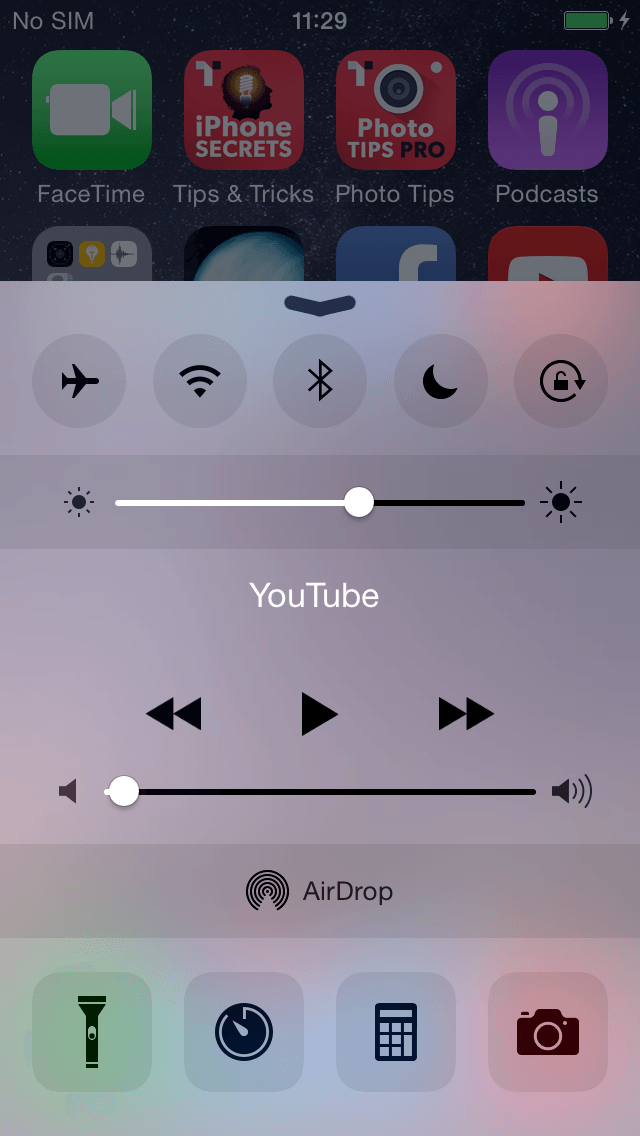Viewport: 640px width, 1136px height.
Task: Turn on the flashlight
Action: click(x=92, y=1032)
